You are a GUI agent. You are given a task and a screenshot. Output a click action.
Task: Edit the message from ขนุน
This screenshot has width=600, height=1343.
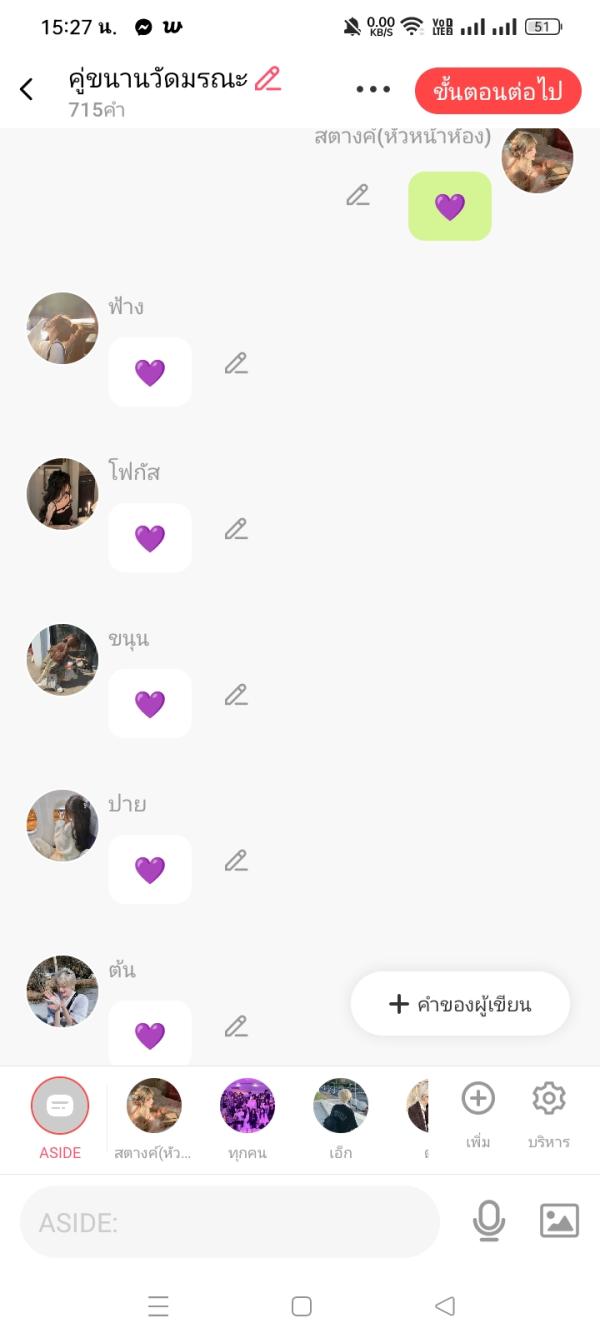click(x=236, y=696)
